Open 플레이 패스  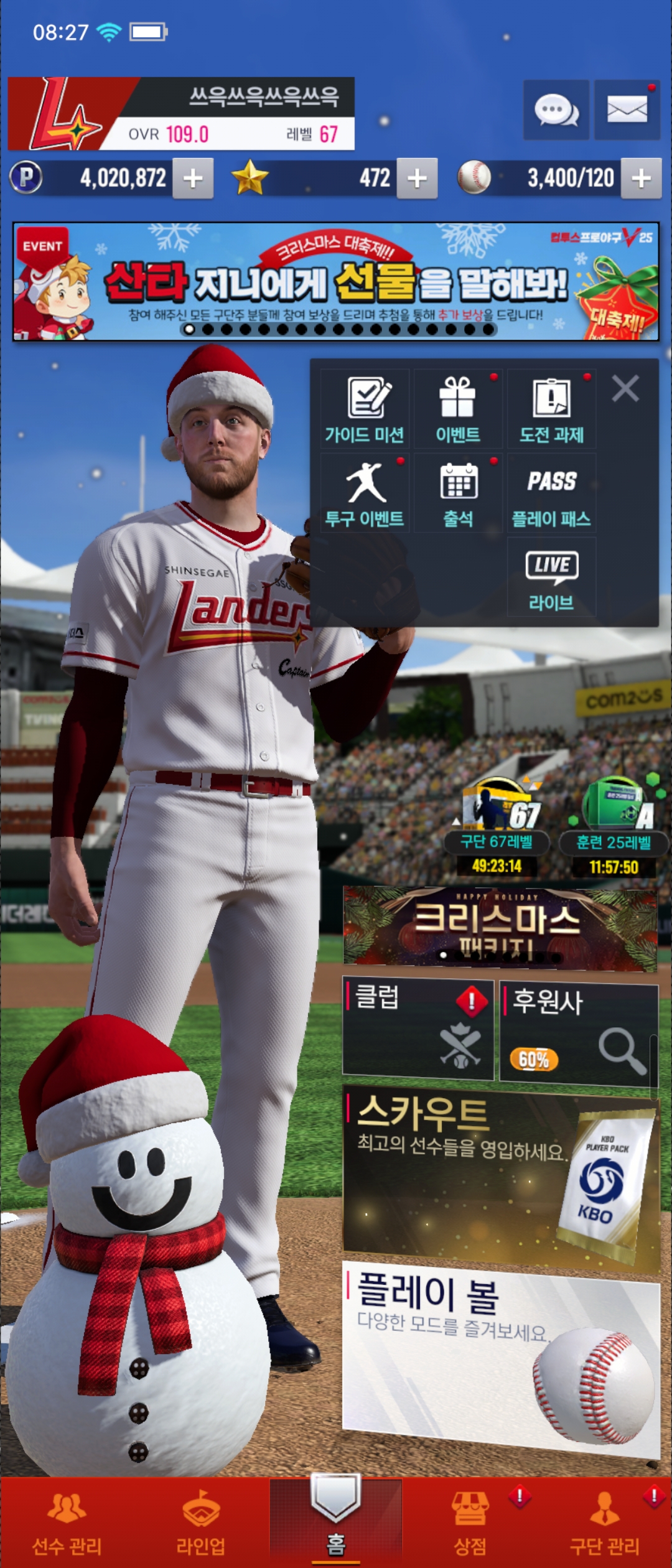coord(551,493)
